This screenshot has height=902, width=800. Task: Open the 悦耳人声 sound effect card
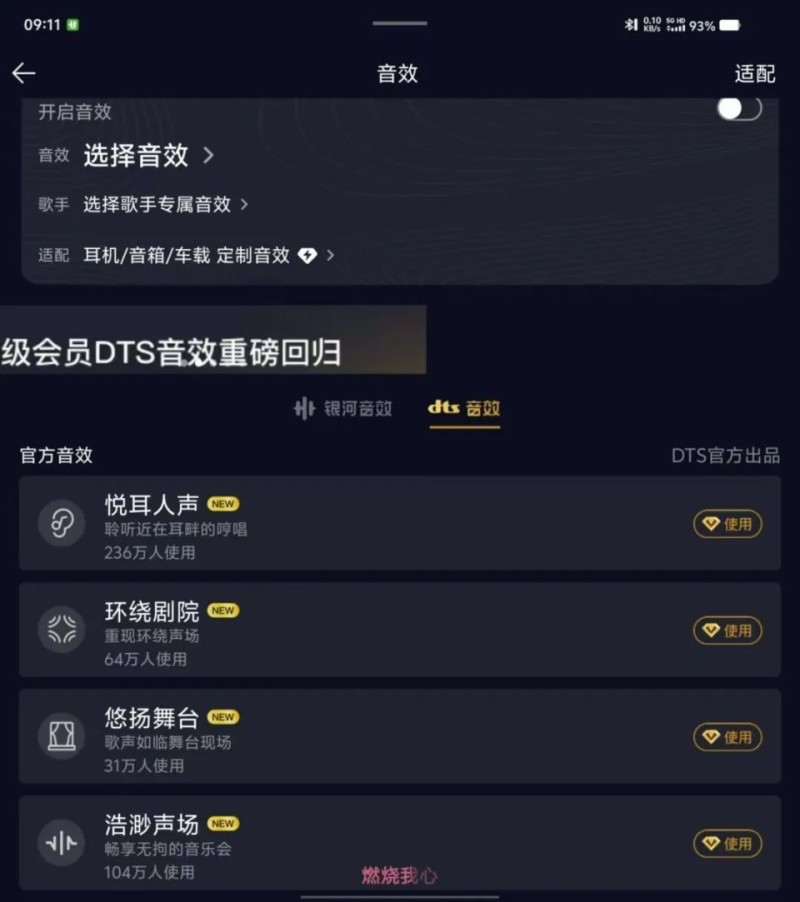click(350, 524)
